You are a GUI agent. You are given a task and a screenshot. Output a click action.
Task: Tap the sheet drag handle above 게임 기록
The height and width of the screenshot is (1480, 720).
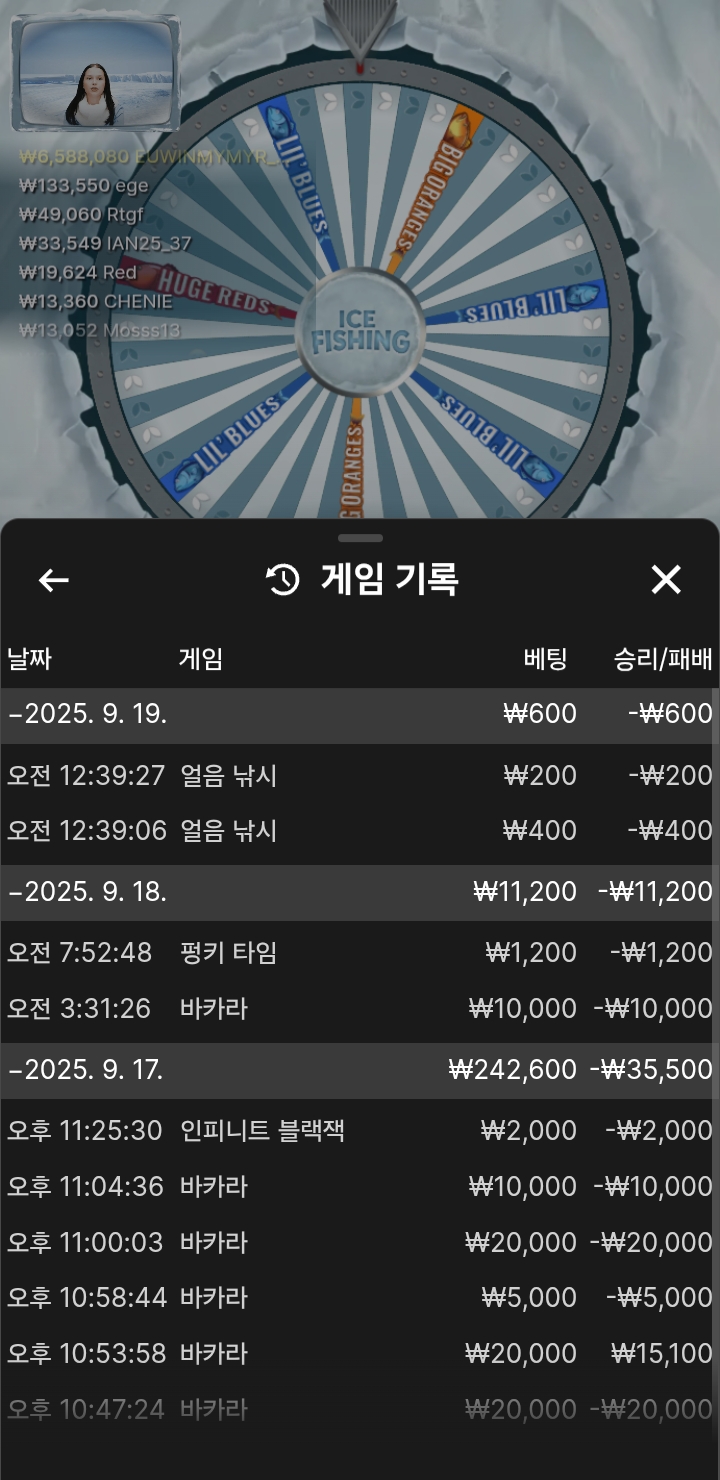360,538
